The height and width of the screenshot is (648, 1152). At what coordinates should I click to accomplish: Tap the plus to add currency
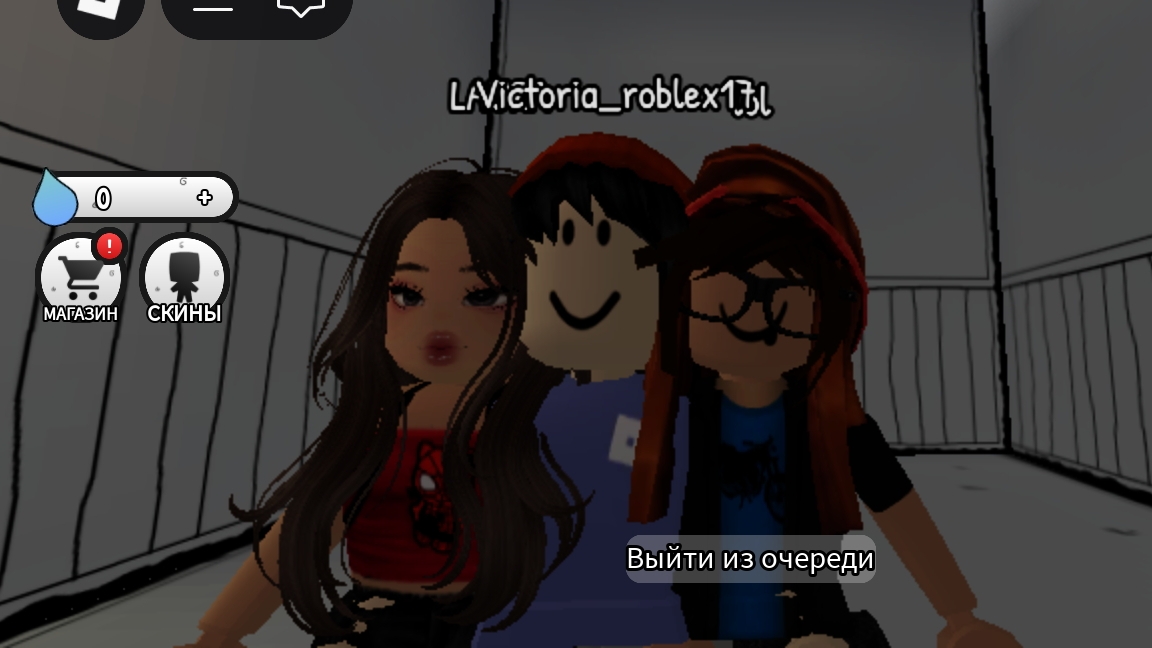pos(205,198)
